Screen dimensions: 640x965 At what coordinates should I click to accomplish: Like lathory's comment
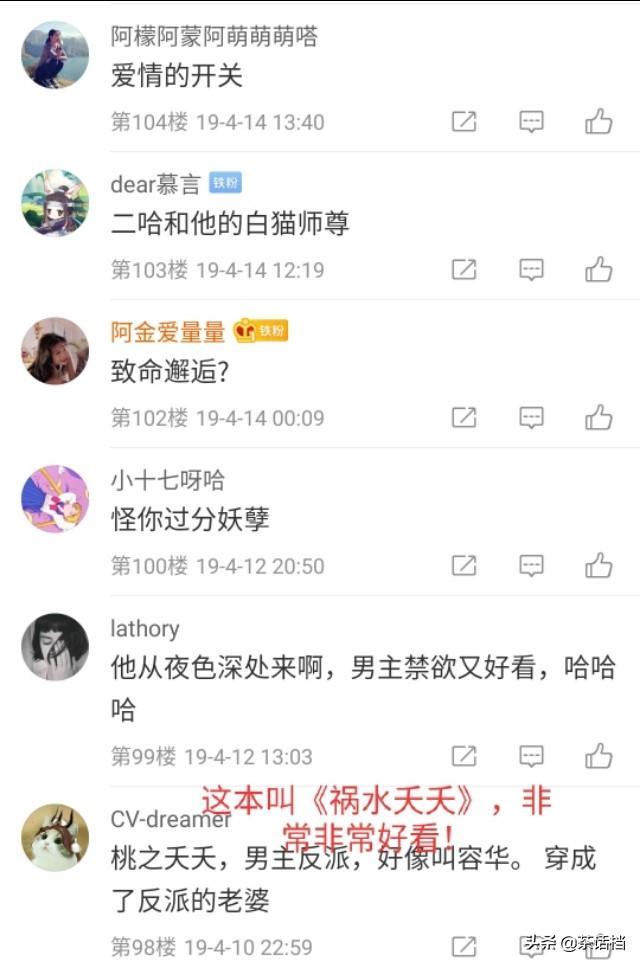(598, 756)
